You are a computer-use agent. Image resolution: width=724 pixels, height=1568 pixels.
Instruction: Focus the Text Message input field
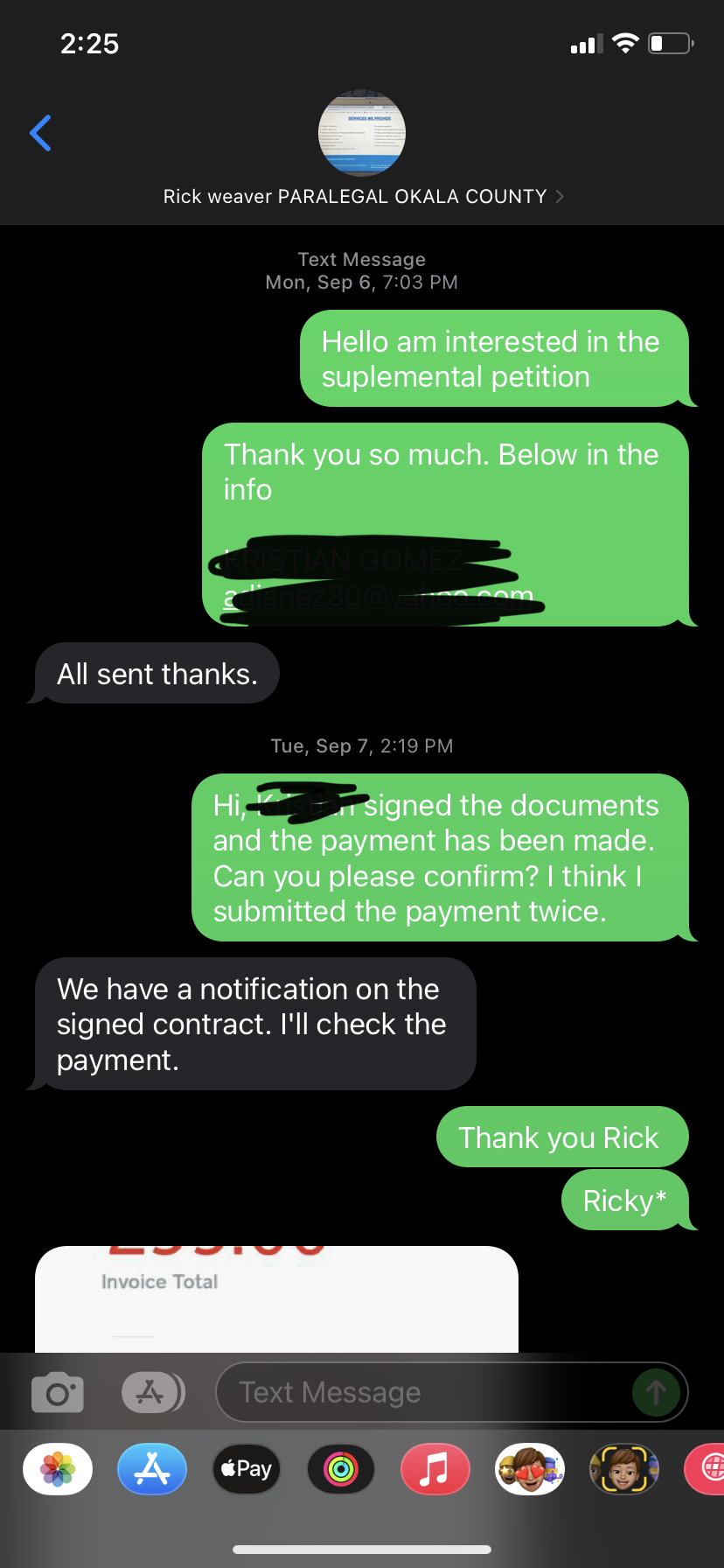pyautogui.click(x=420, y=1392)
